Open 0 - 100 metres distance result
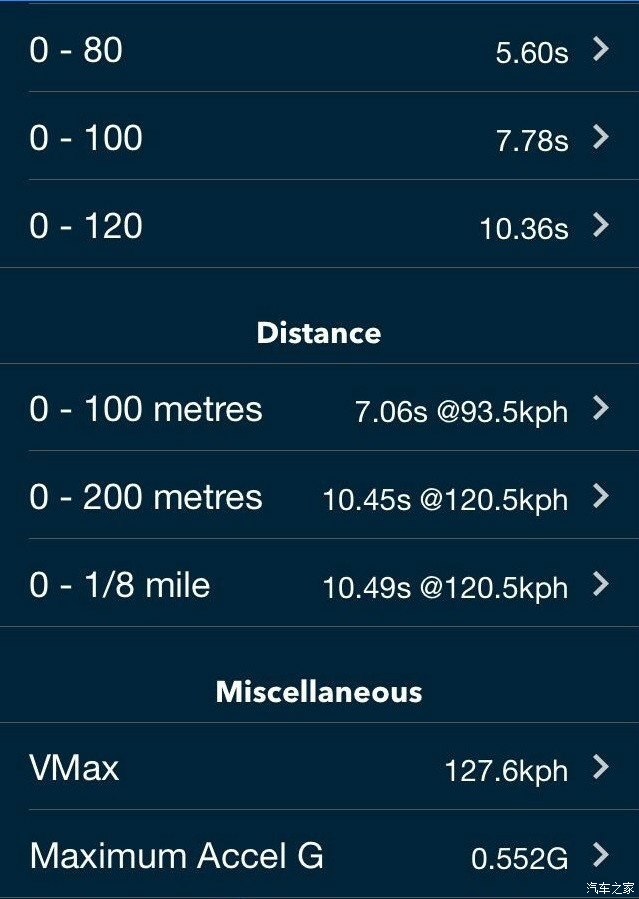 pos(319,409)
